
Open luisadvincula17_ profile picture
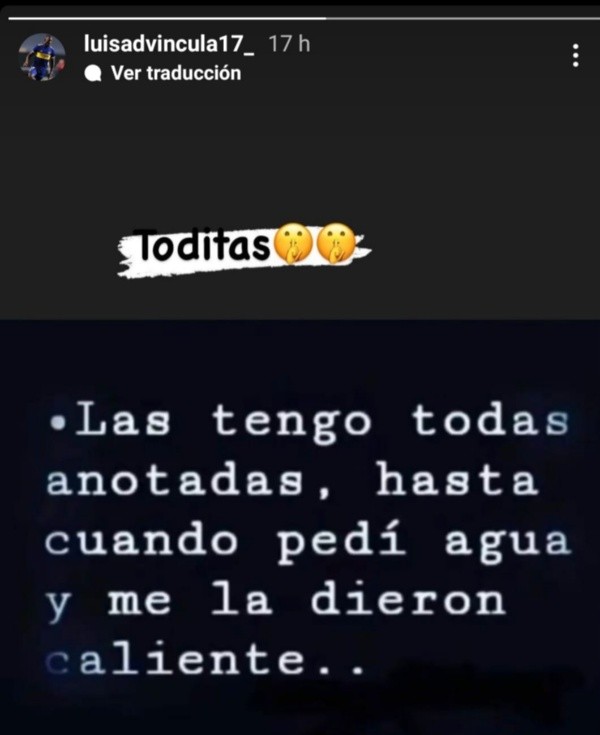click(x=43, y=57)
